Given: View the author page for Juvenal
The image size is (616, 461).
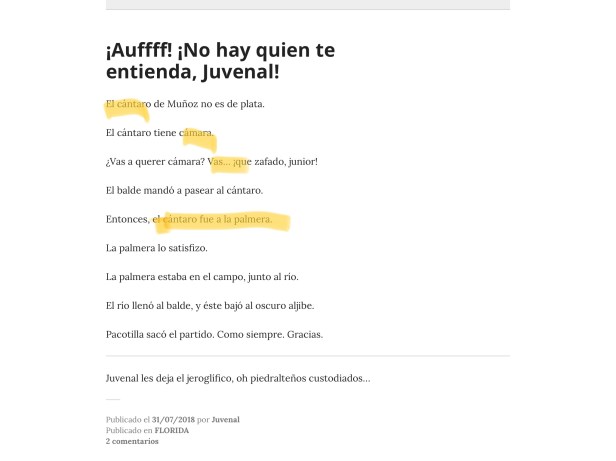Looking at the screenshot, I should (x=225, y=419).
